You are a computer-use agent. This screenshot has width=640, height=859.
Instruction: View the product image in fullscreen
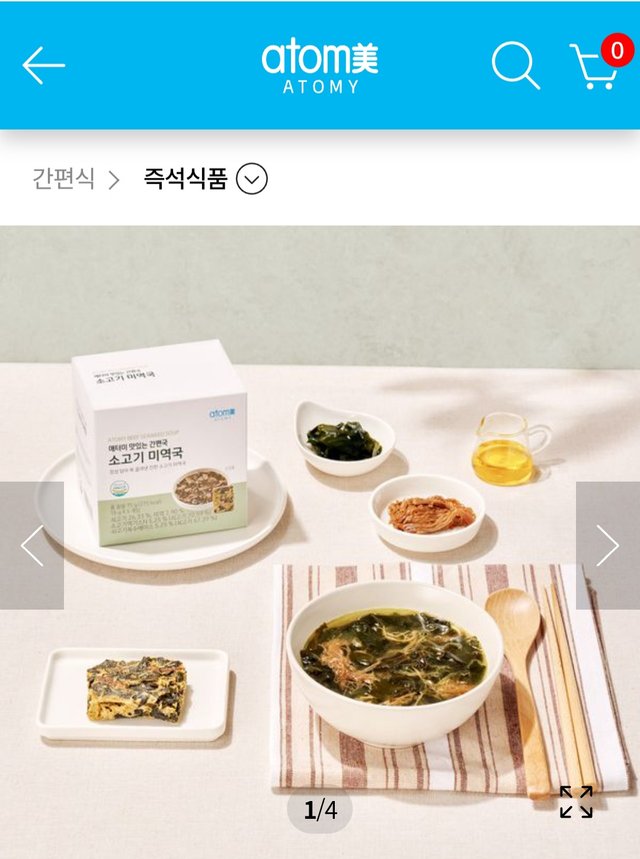pyautogui.click(x=576, y=802)
